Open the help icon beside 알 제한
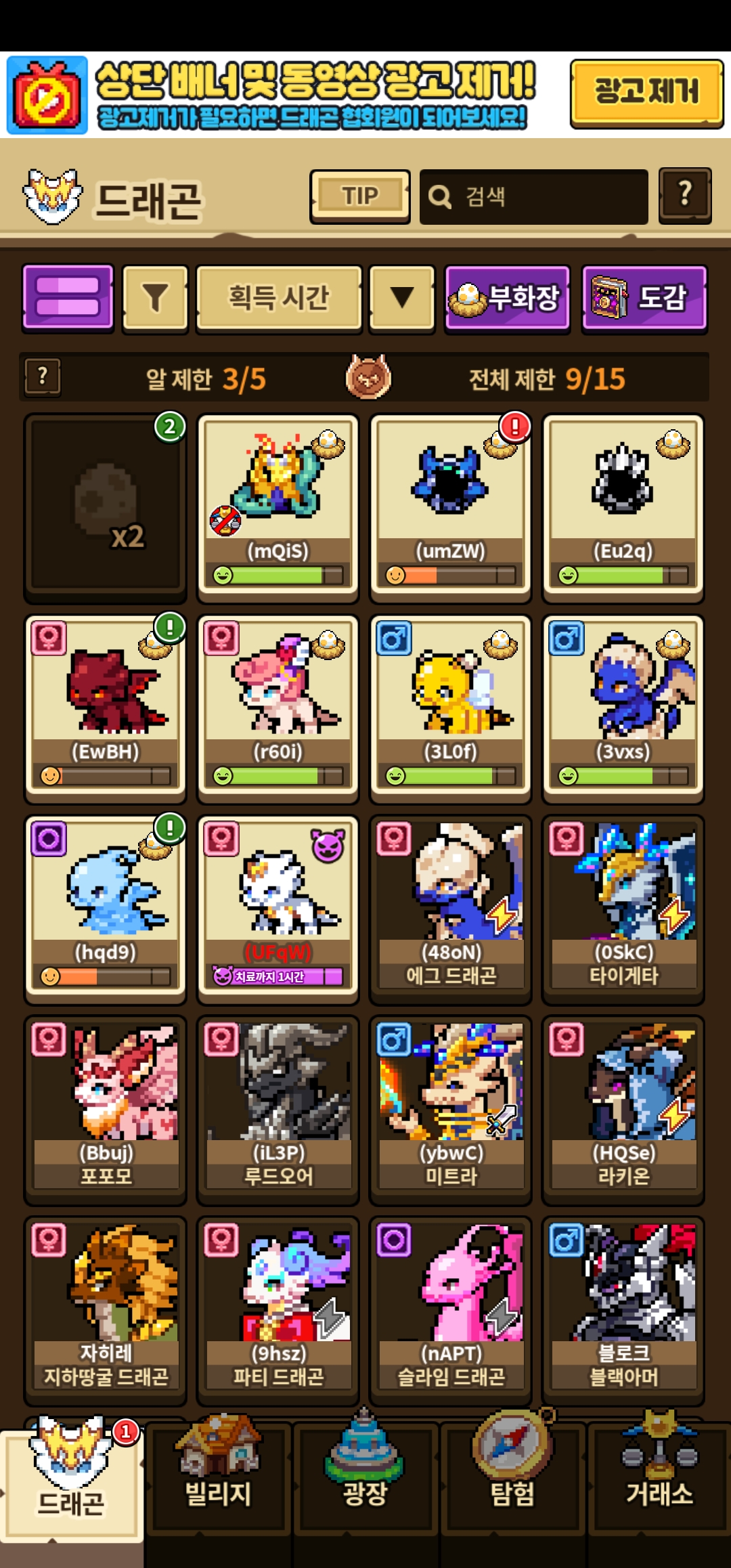The height and width of the screenshot is (1568, 731). click(43, 376)
